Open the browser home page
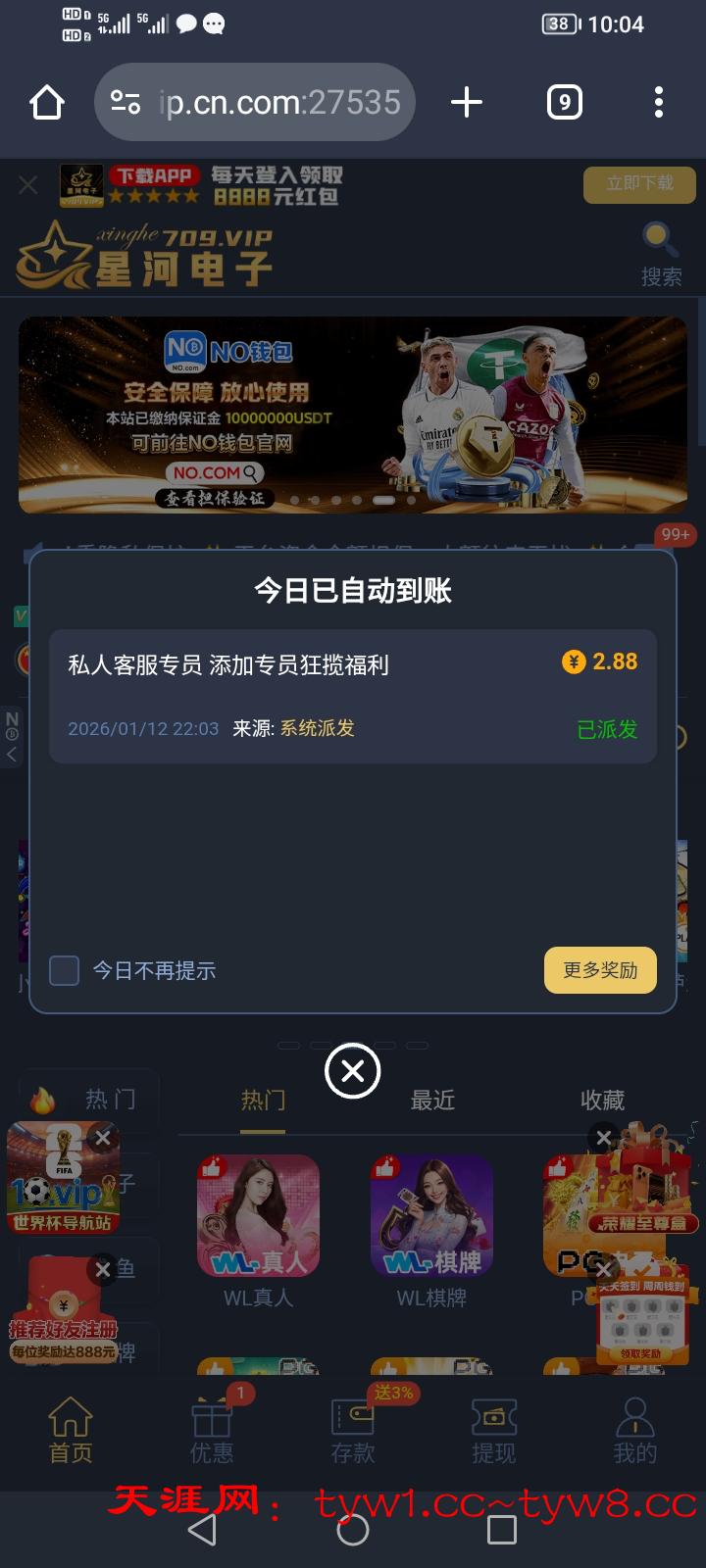Viewport: 706px width, 1568px height. pos(47,102)
